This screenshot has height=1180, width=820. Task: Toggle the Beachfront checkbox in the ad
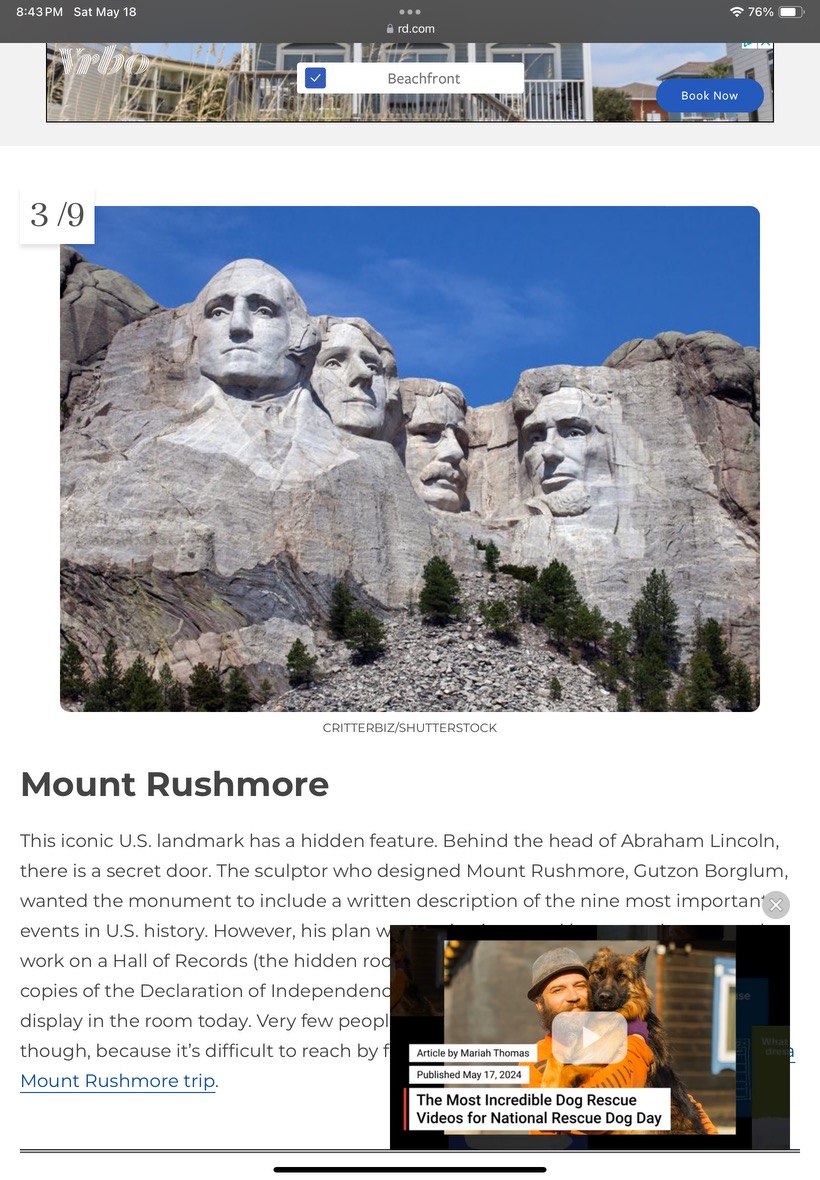pos(315,78)
